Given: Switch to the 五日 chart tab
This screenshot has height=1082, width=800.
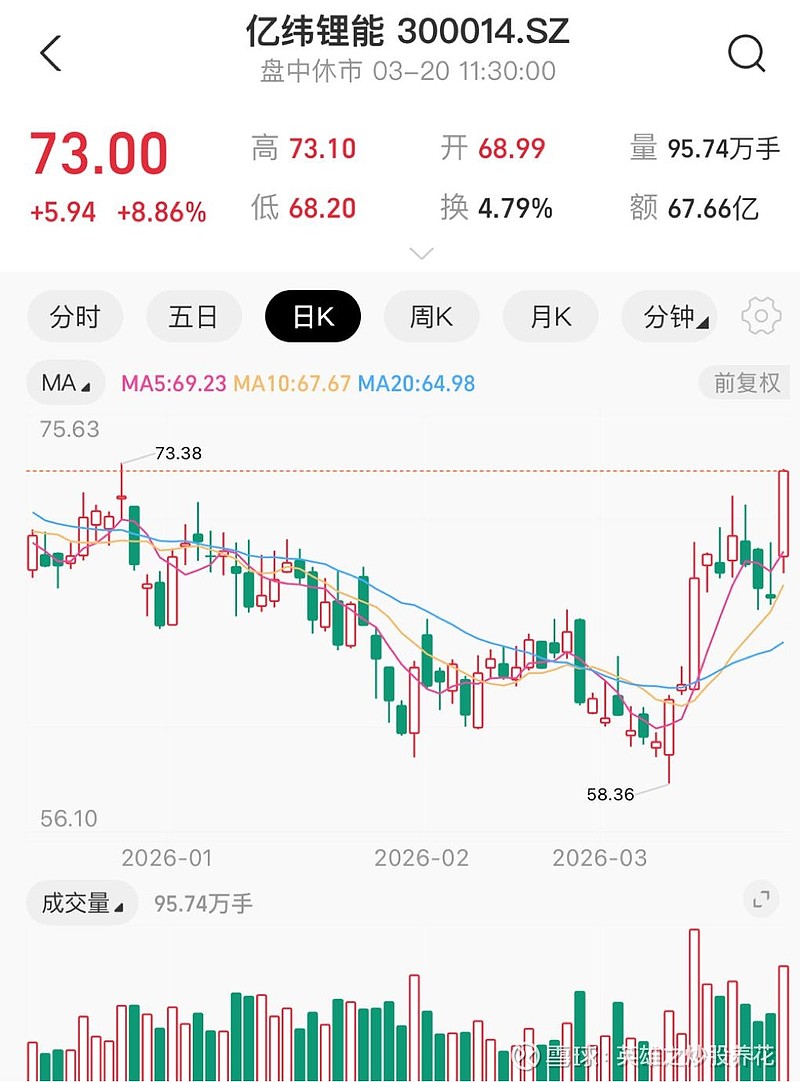Looking at the screenshot, I should 193,318.
